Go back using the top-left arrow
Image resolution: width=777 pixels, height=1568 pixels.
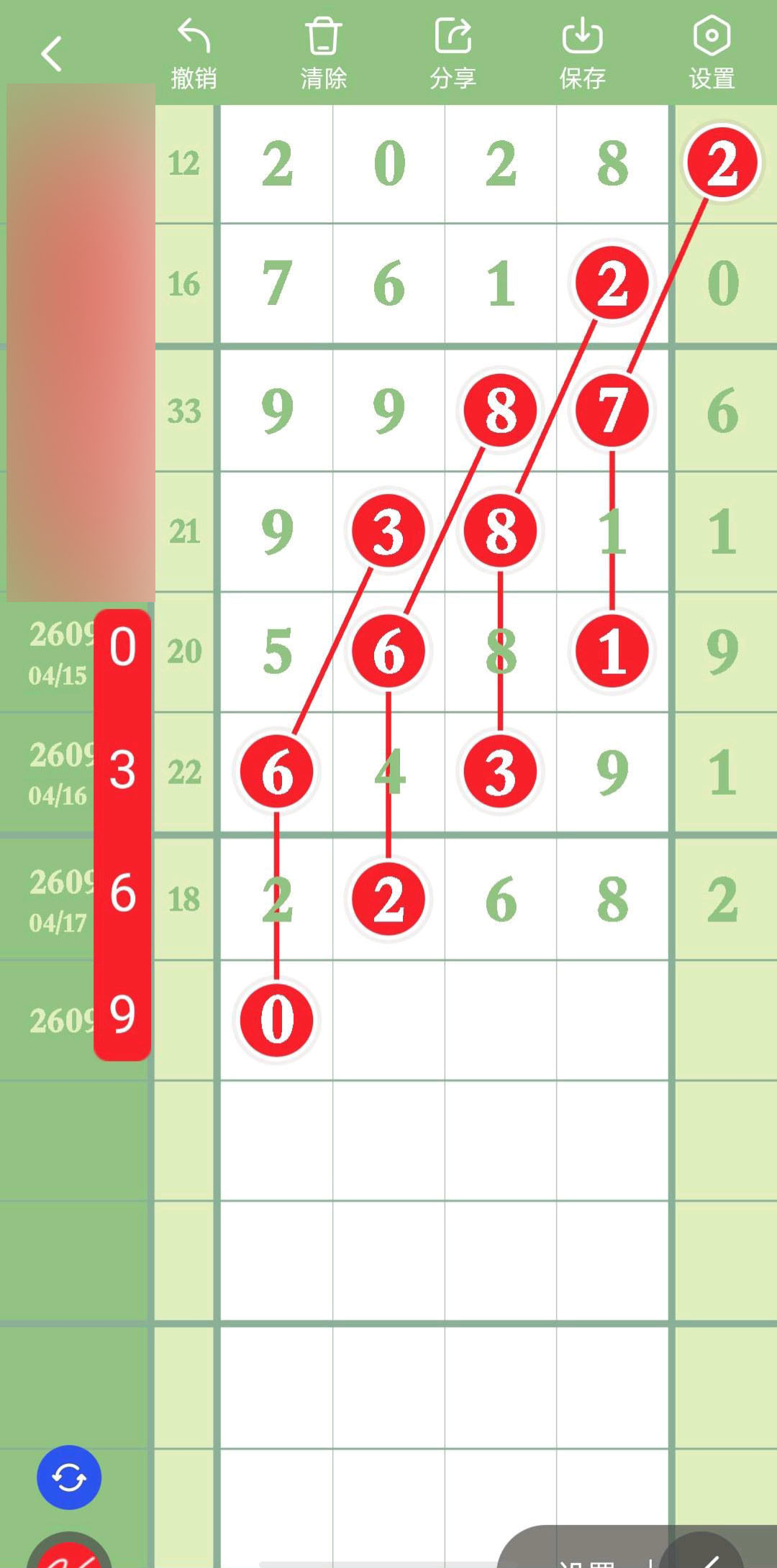[x=52, y=53]
